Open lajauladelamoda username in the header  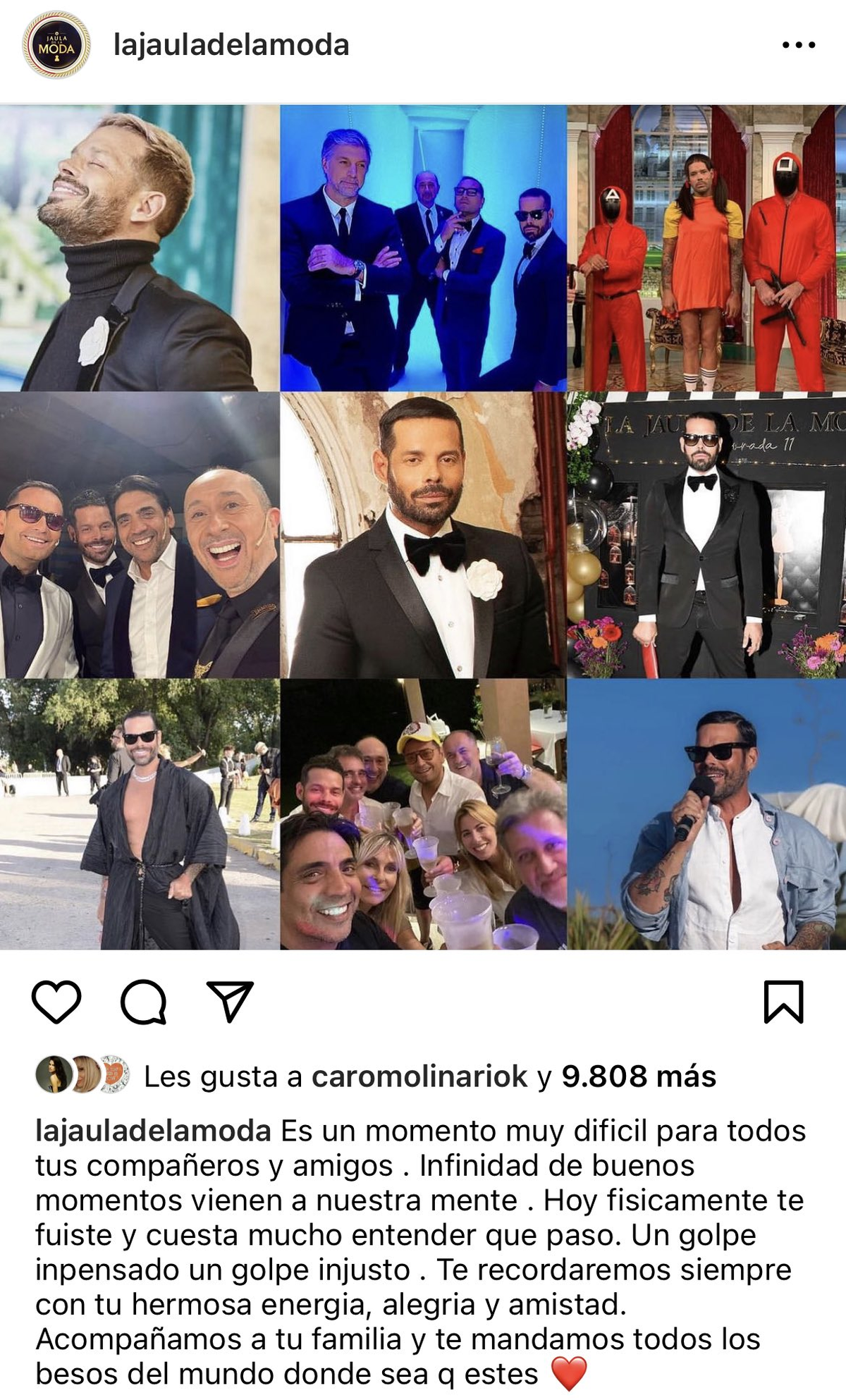point(230,44)
